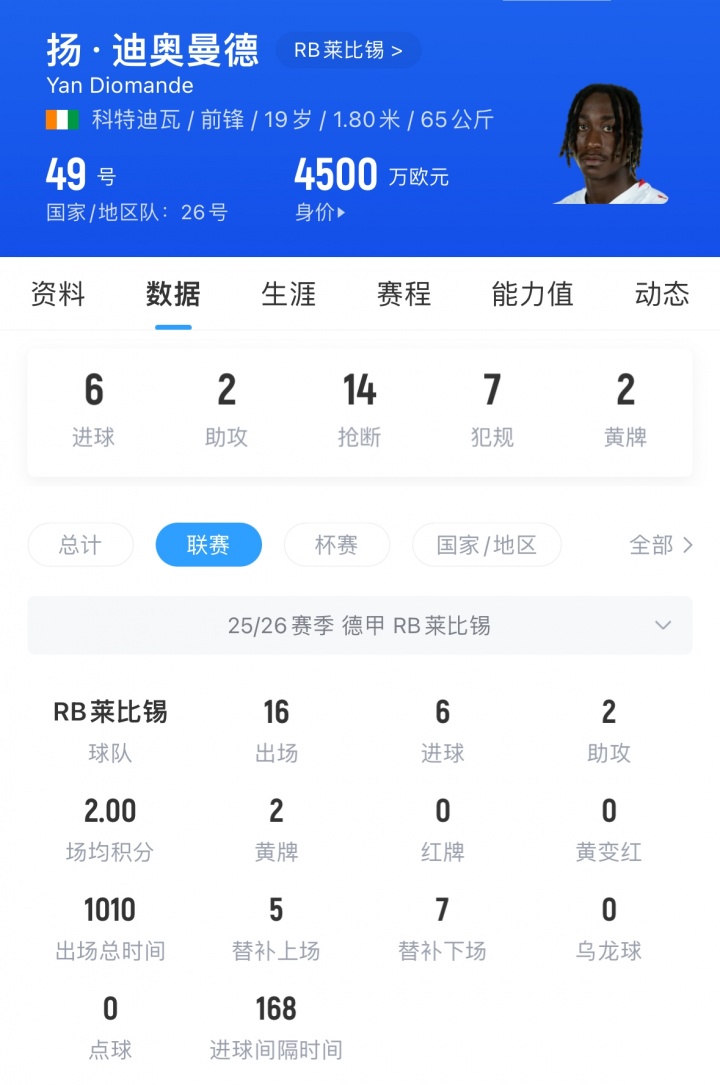Screen dimensions: 720x1085
Task: Select the 联赛 league stats filter
Action: tap(208, 546)
